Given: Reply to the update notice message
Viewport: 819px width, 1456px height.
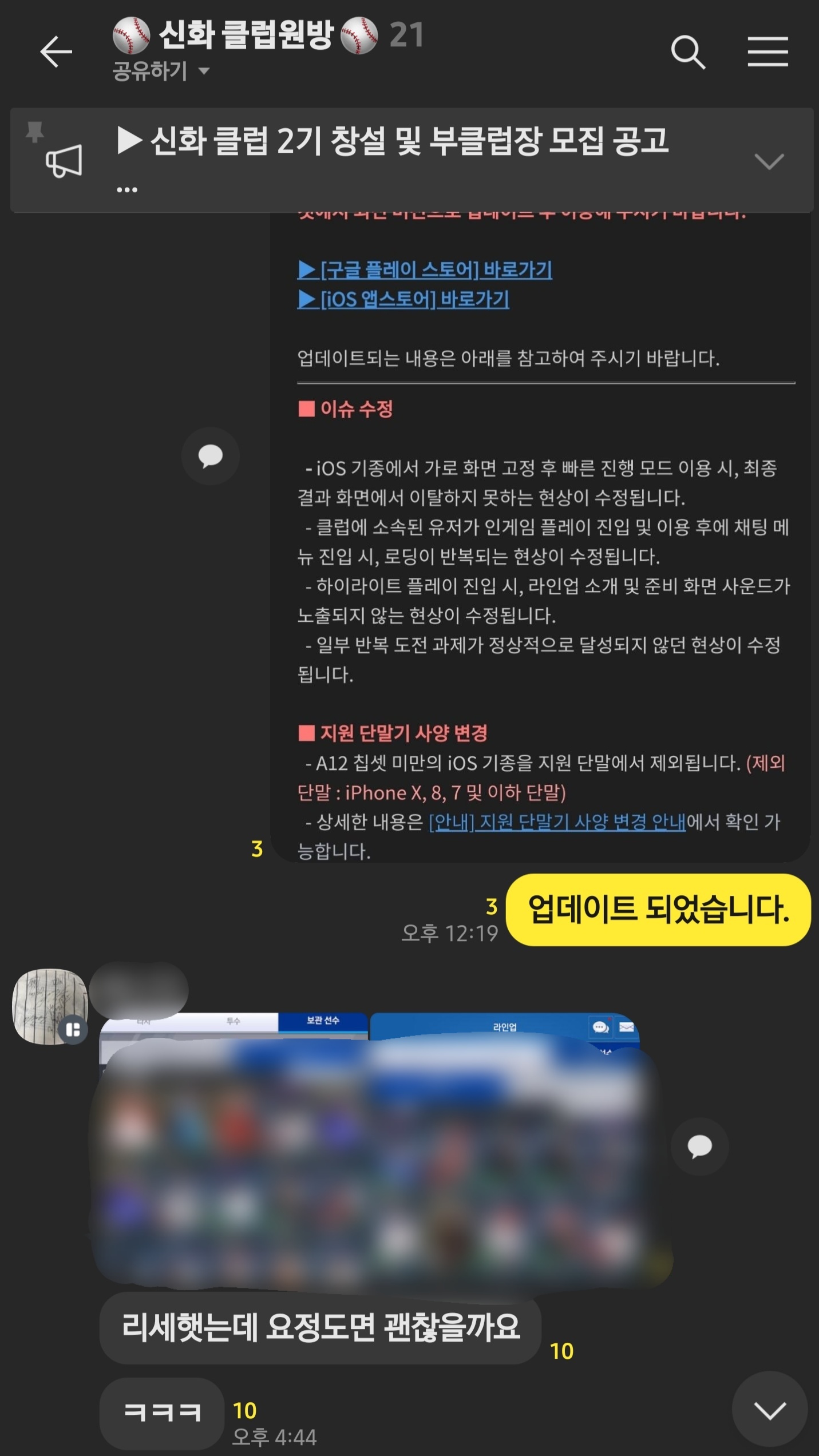Looking at the screenshot, I should pyautogui.click(x=210, y=456).
